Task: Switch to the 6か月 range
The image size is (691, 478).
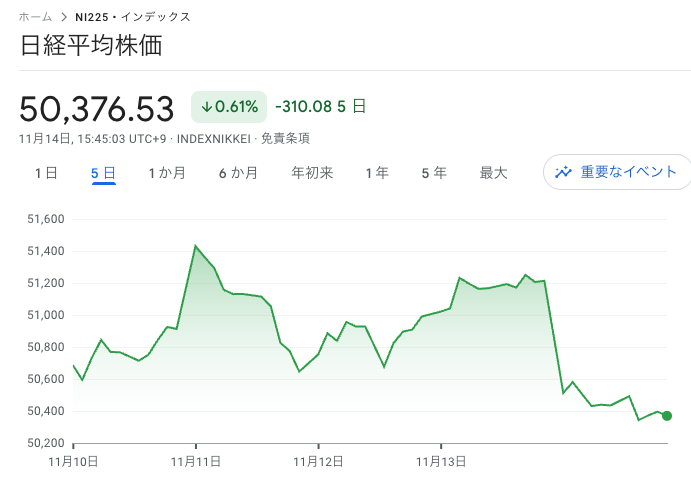Action: pos(238,173)
